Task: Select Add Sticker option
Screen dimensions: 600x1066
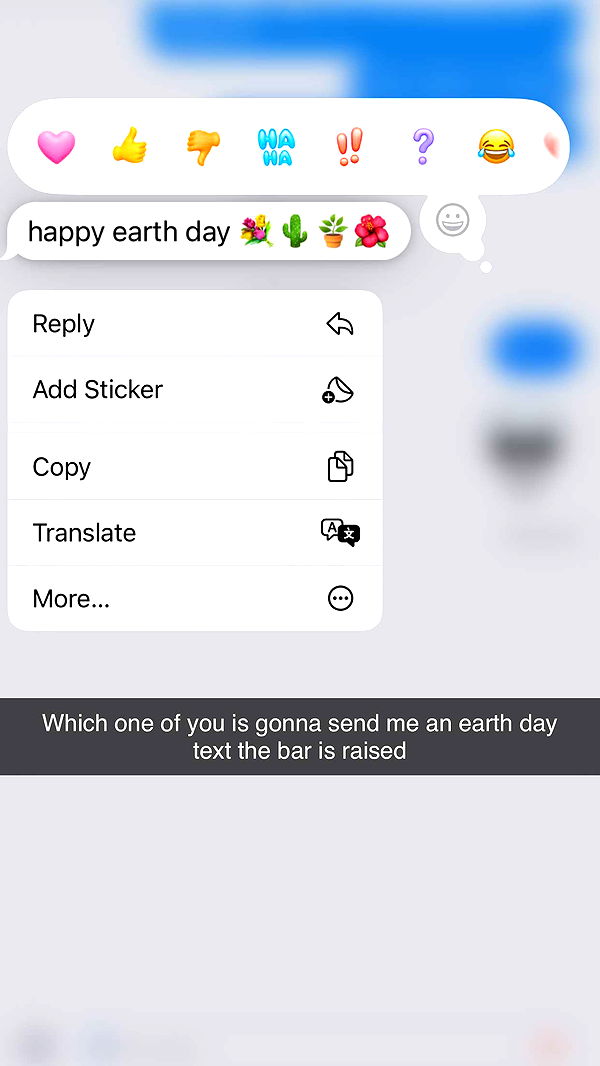Action: pyautogui.click(x=195, y=390)
